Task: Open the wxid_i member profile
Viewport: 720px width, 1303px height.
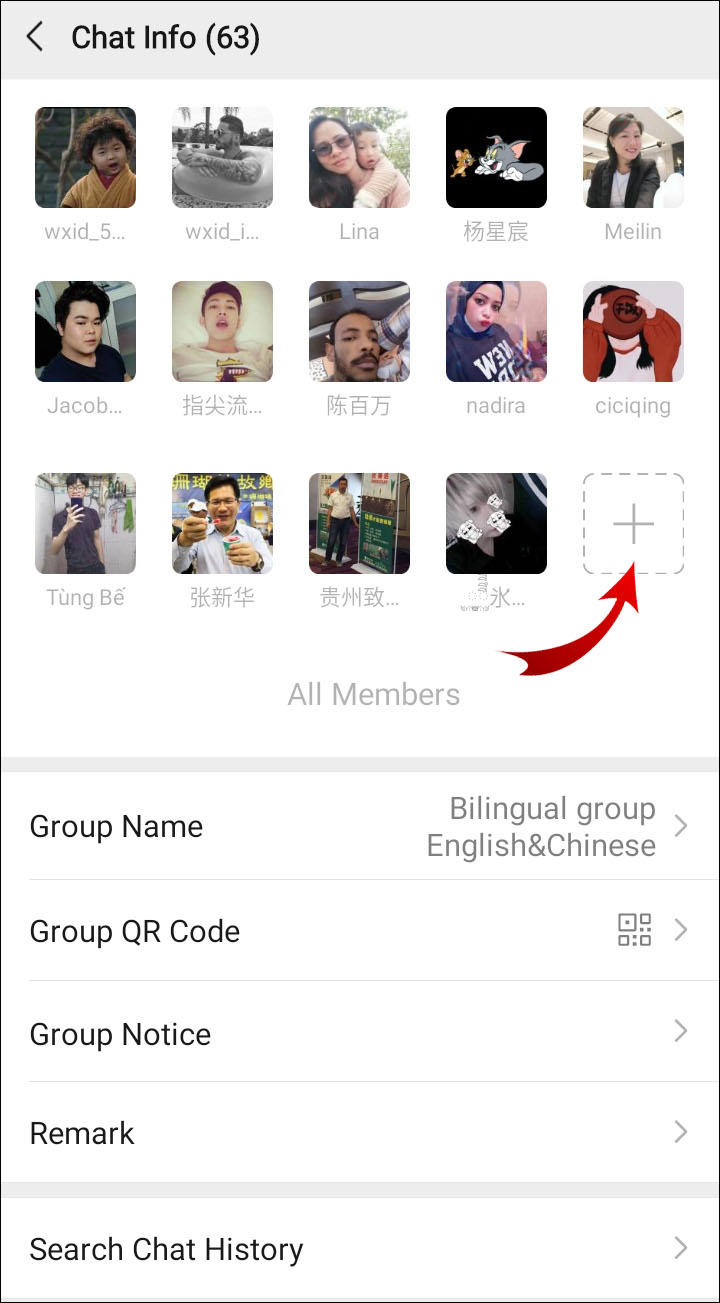Action: point(222,158)
